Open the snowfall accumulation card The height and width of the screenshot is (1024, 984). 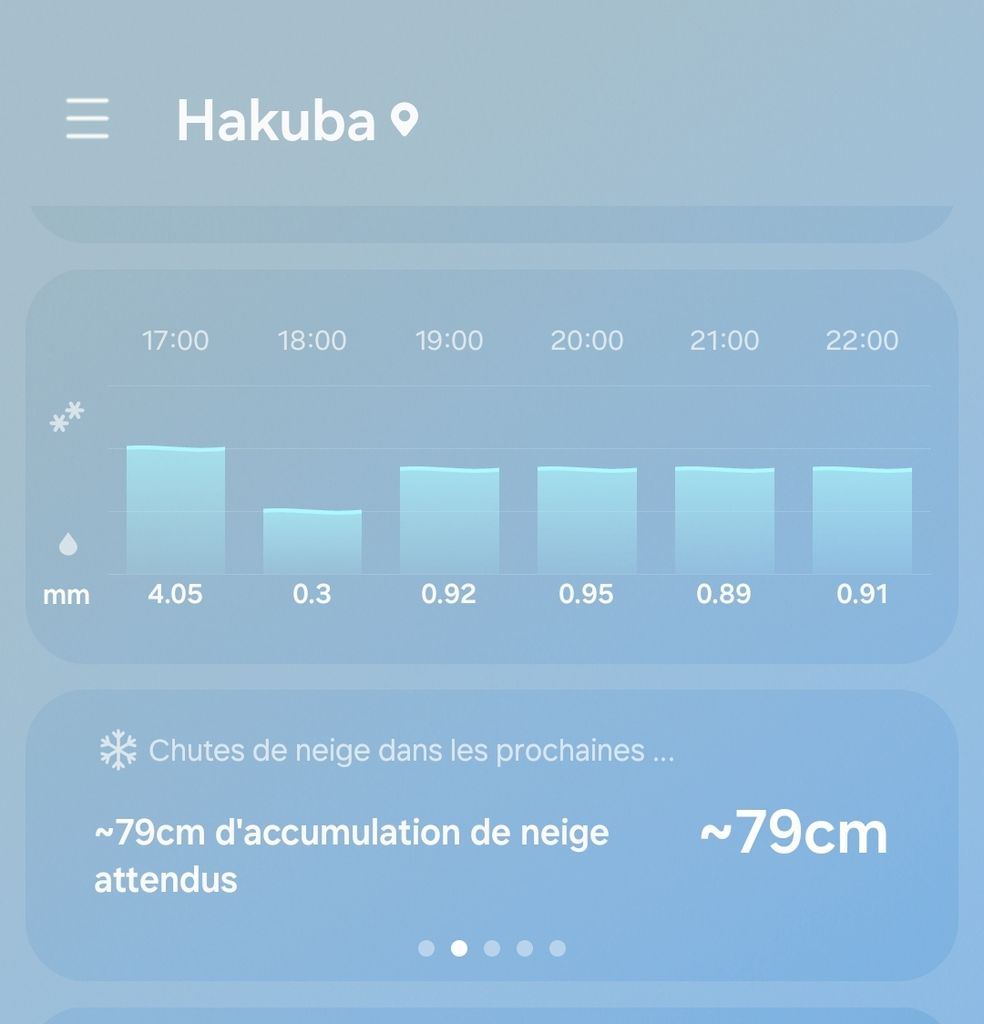click(491, 832)
